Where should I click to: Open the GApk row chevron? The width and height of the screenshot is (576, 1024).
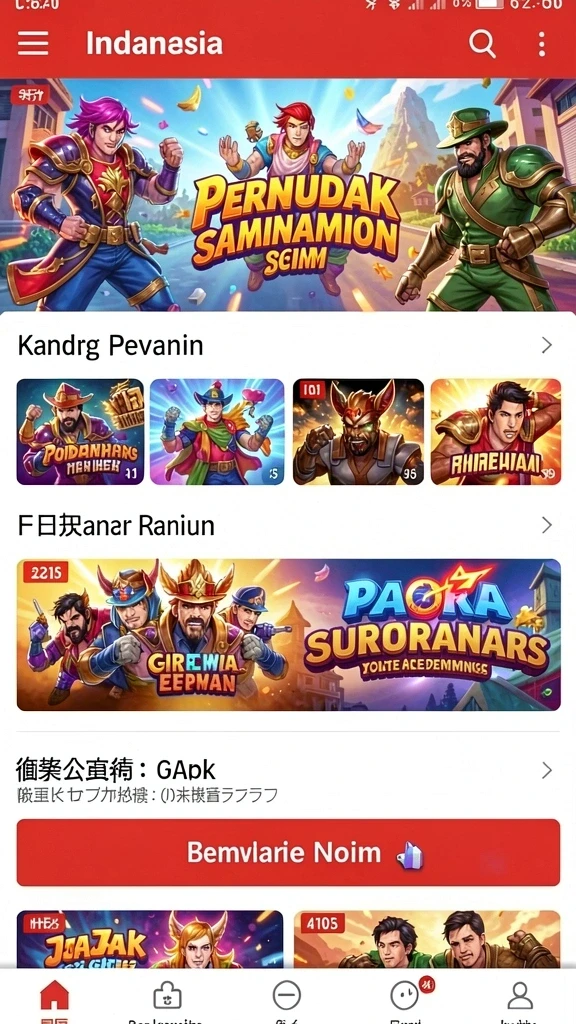tap(547, 771)
